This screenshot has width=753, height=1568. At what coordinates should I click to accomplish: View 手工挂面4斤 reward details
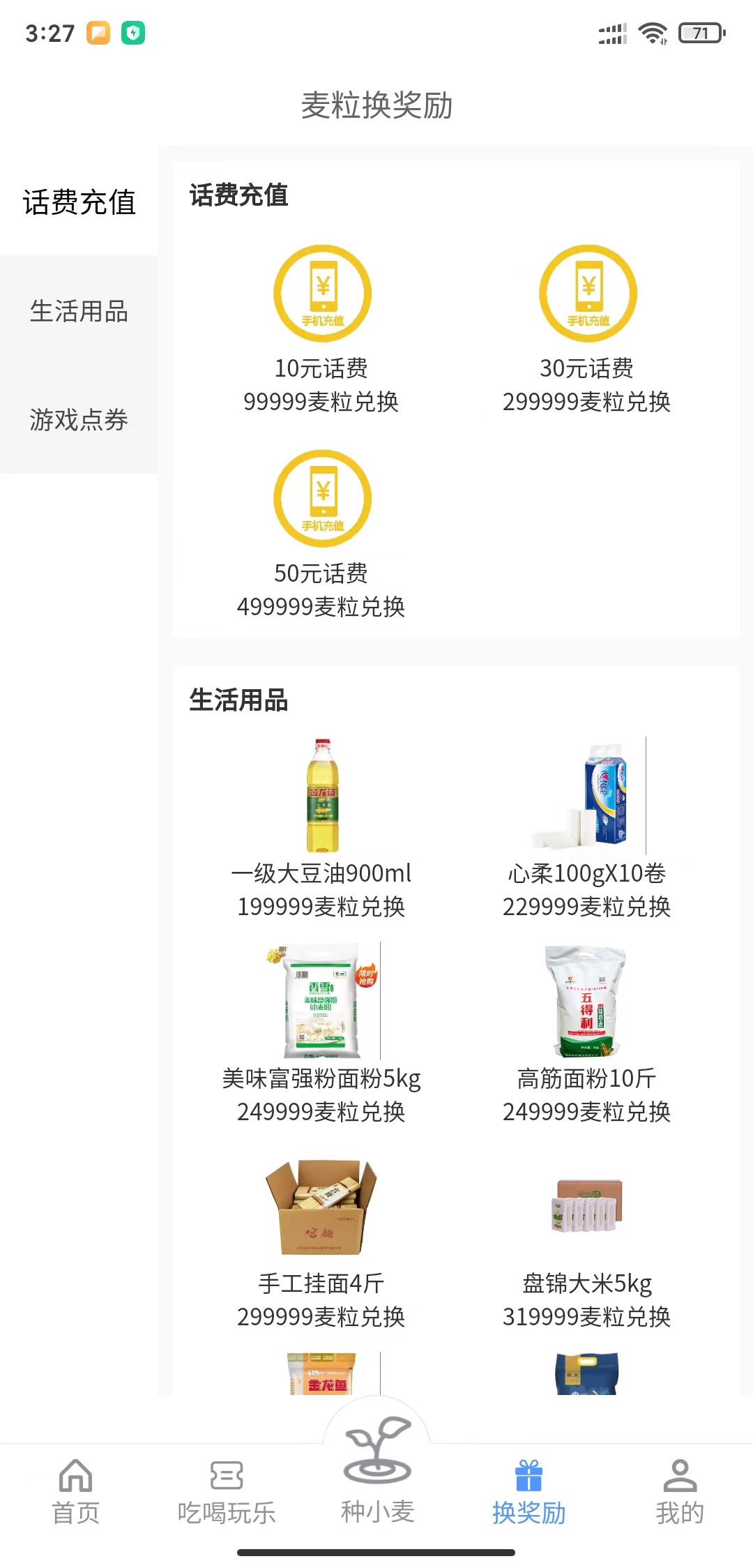321,1239
